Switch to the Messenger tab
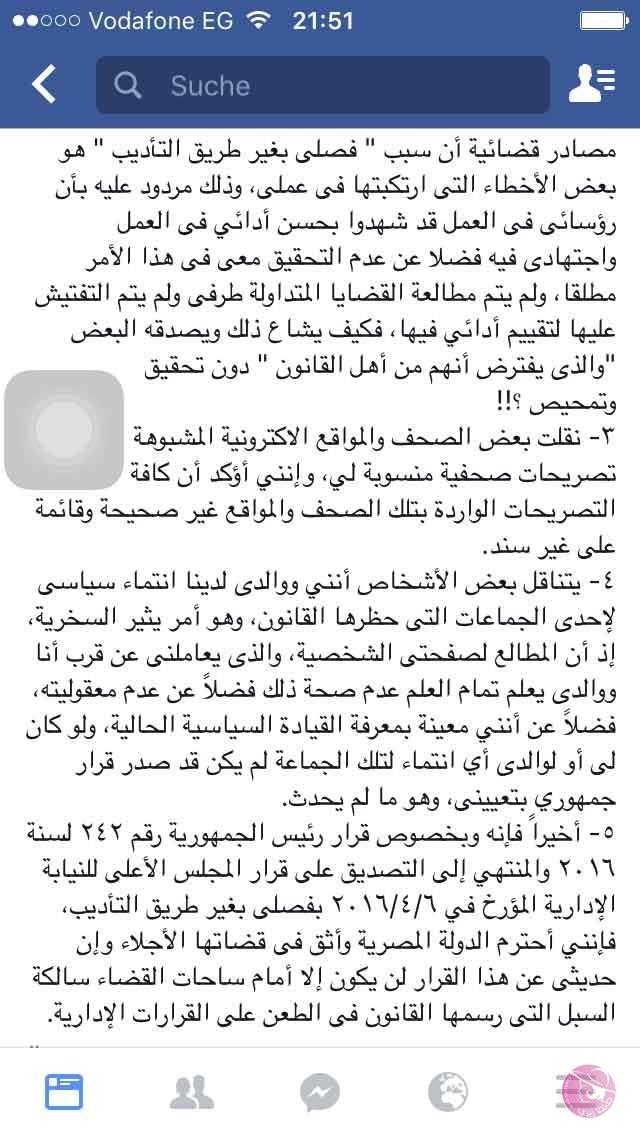The image size is (640, 1136). click(x=319, y=1092)
